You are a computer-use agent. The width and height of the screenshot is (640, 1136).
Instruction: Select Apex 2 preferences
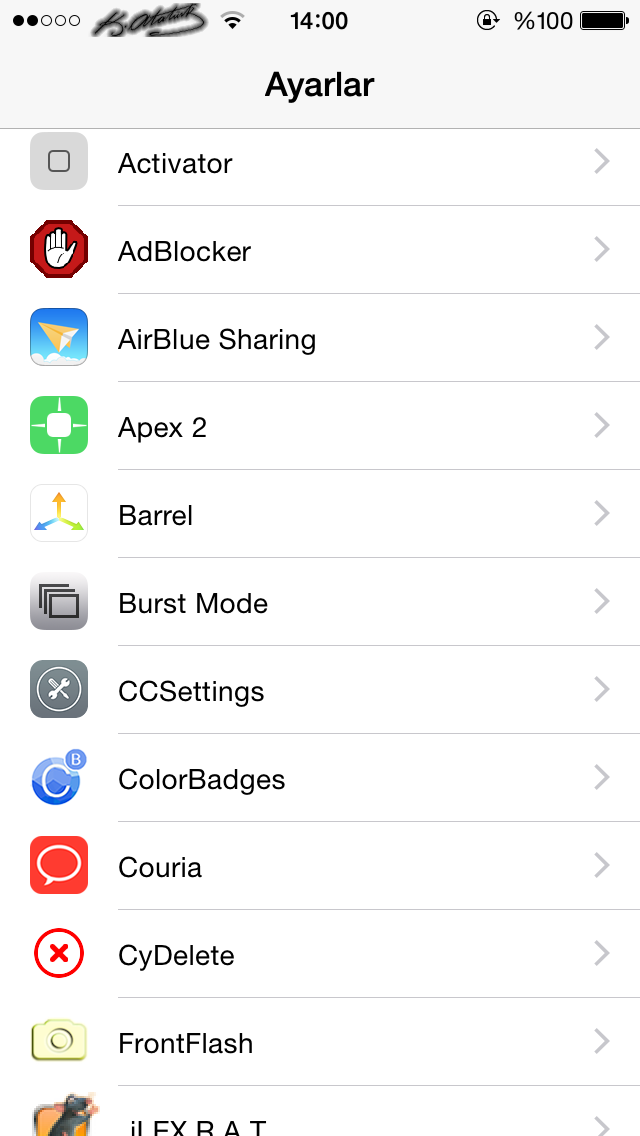point(320,426)
